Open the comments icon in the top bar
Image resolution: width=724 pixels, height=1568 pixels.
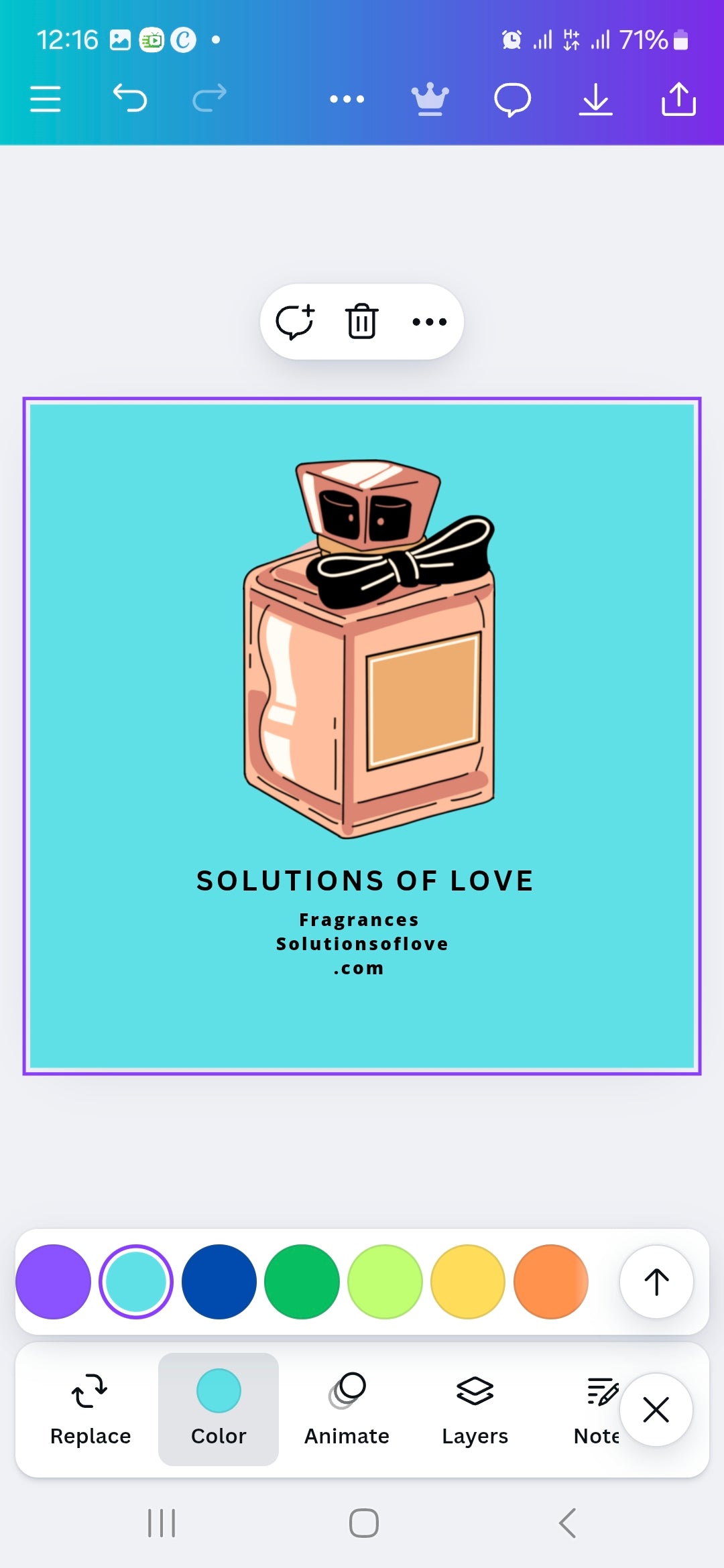[512, 99]
